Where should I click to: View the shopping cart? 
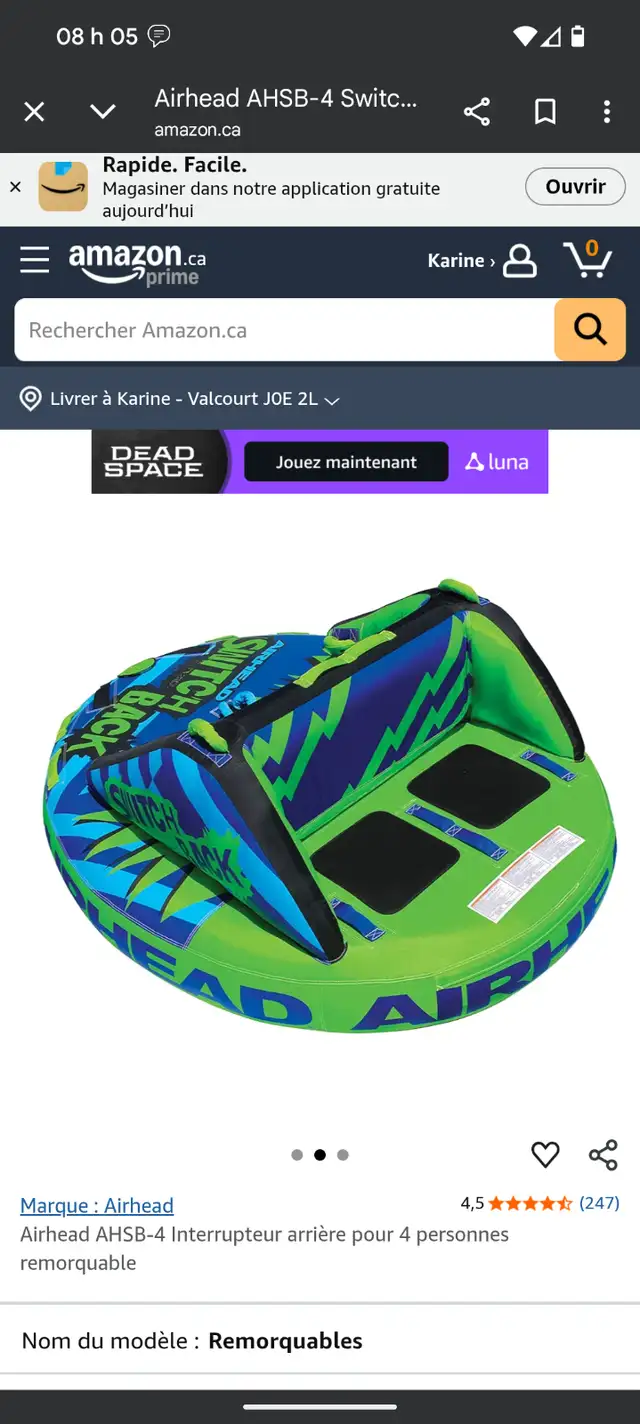point(588,259)
